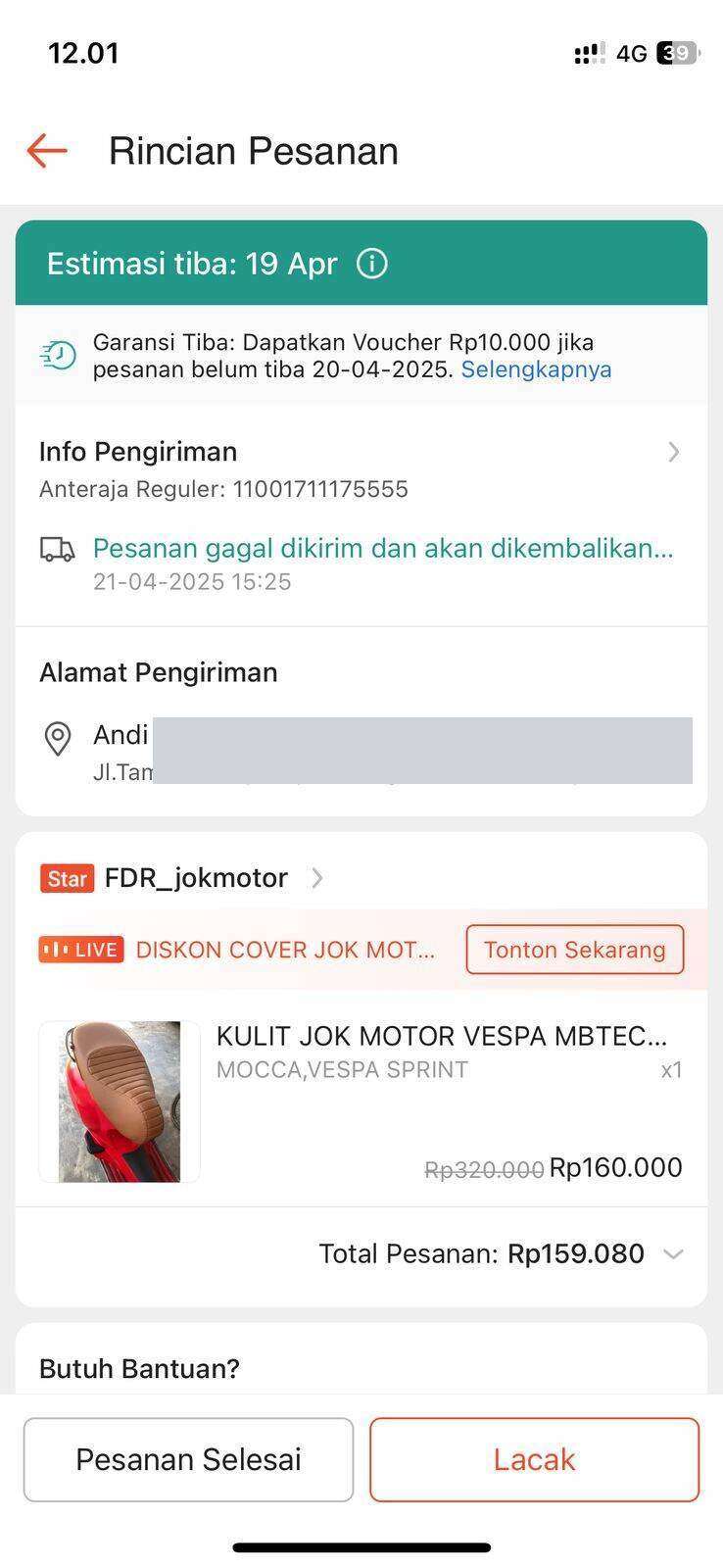View the Pesanan gagal dikirim status
Screen dimensions: 723x1568
coord(383,548)
